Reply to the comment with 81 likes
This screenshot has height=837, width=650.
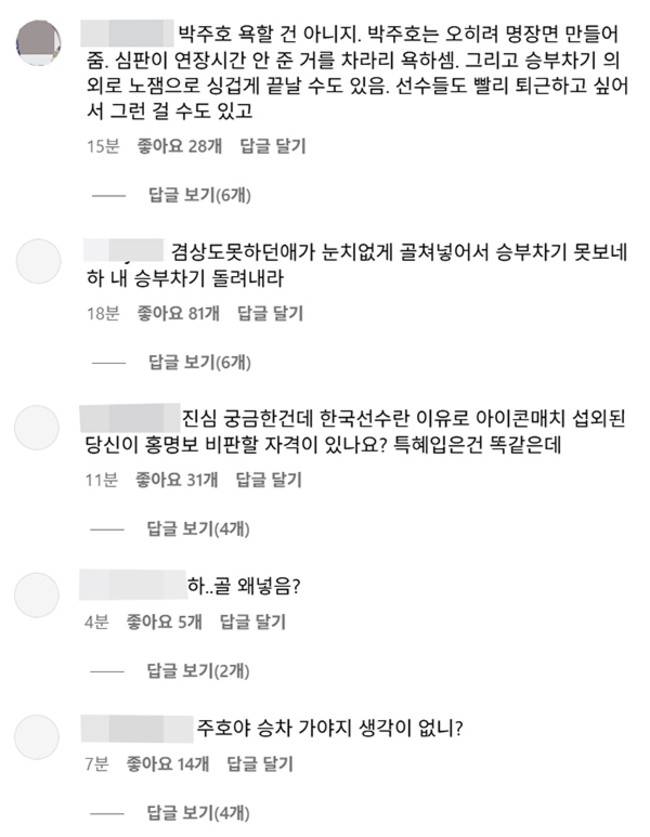click(270, 313)
